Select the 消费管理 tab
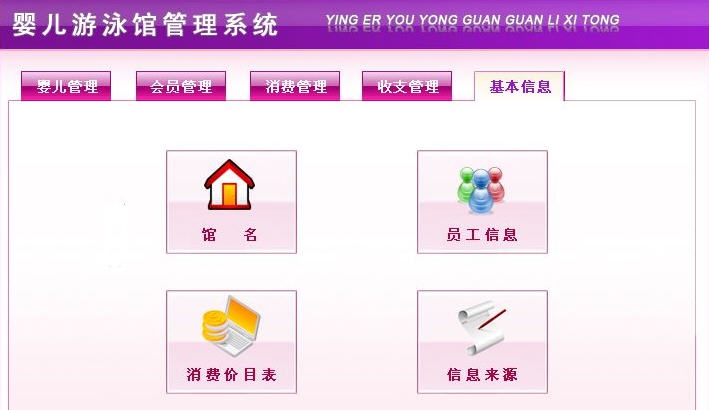709x410 pixels. pyautogui.click(x=295, y=87)
